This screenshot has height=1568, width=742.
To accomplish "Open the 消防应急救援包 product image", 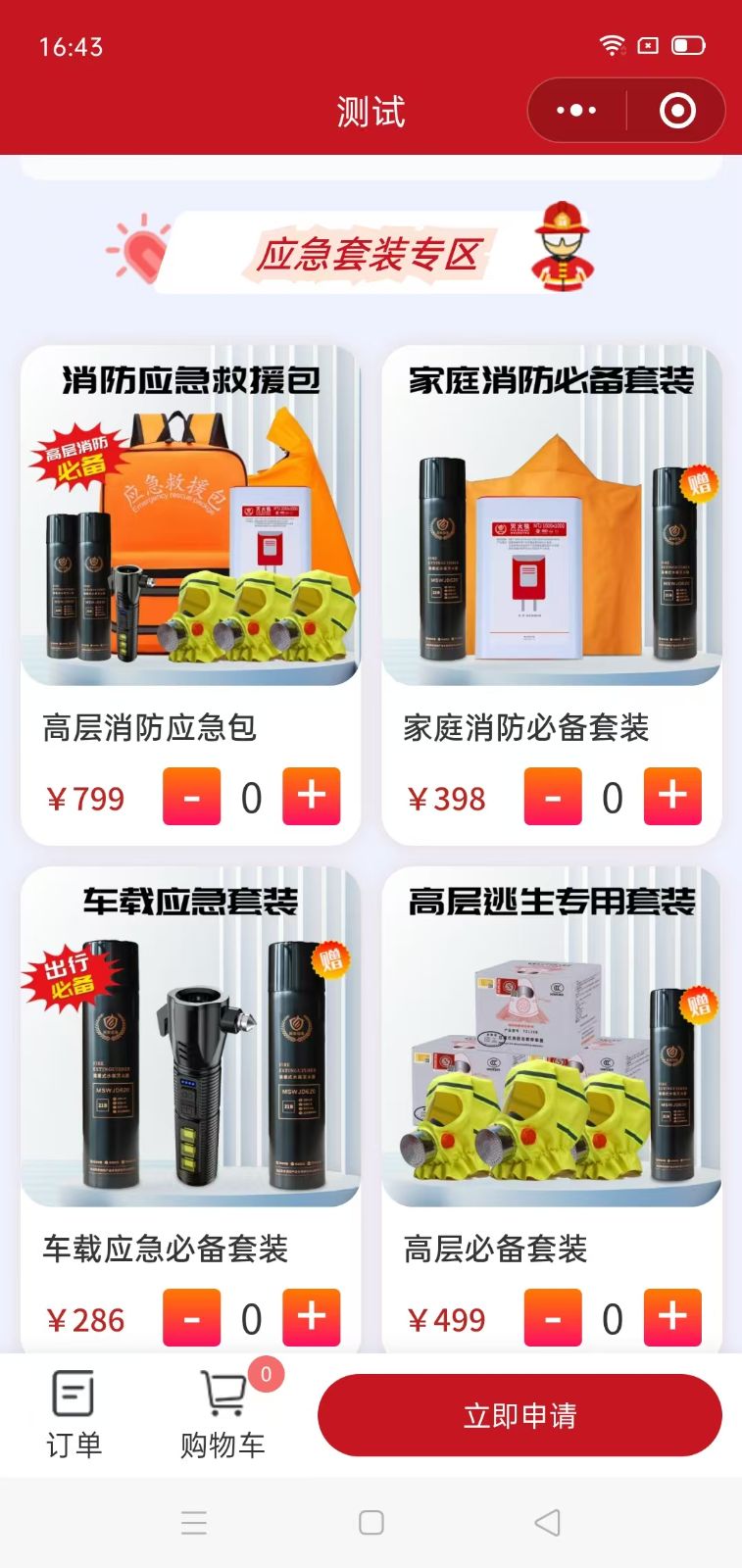I will [x=191, y=515].
